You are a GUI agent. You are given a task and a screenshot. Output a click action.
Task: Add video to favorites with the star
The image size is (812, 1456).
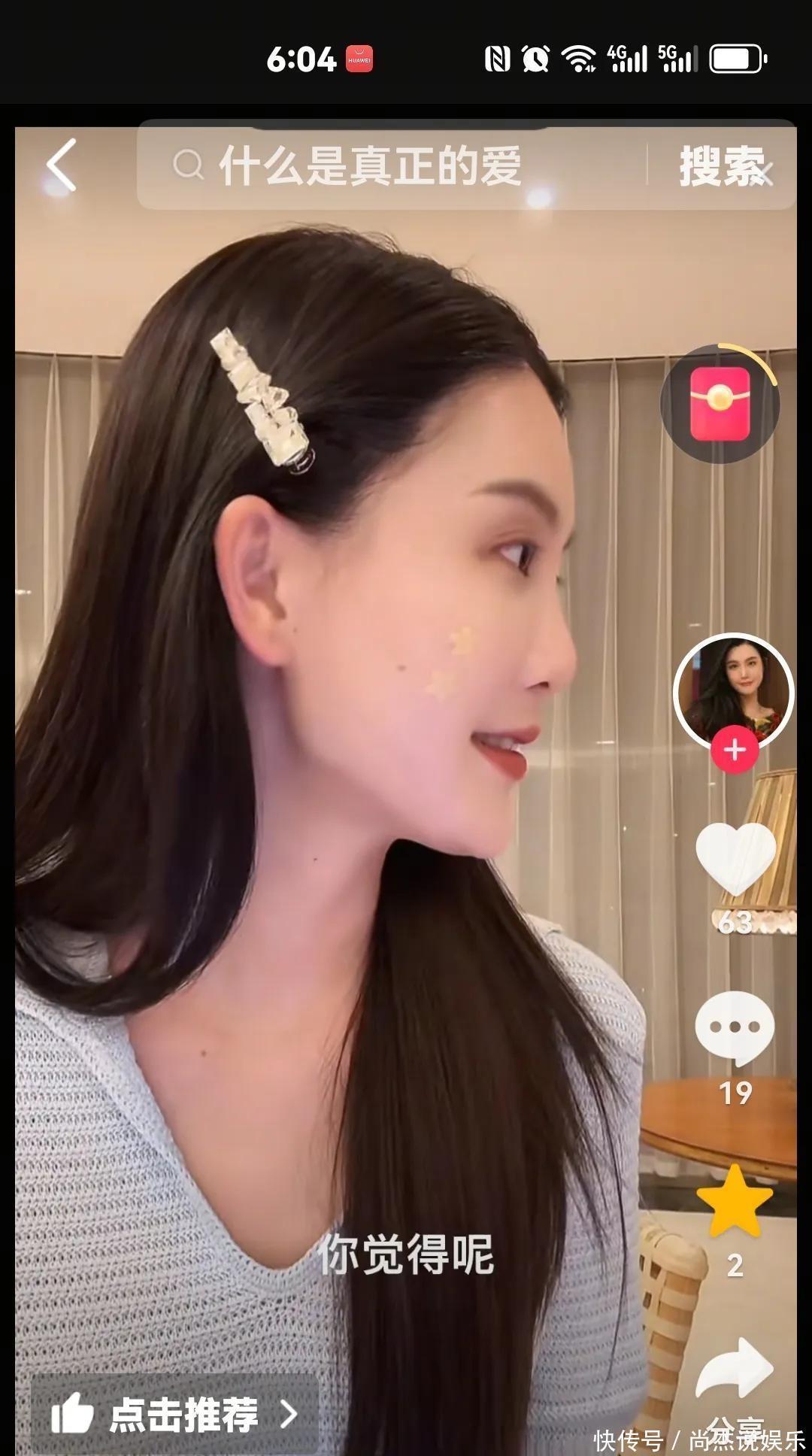[x=735, y=1202]
